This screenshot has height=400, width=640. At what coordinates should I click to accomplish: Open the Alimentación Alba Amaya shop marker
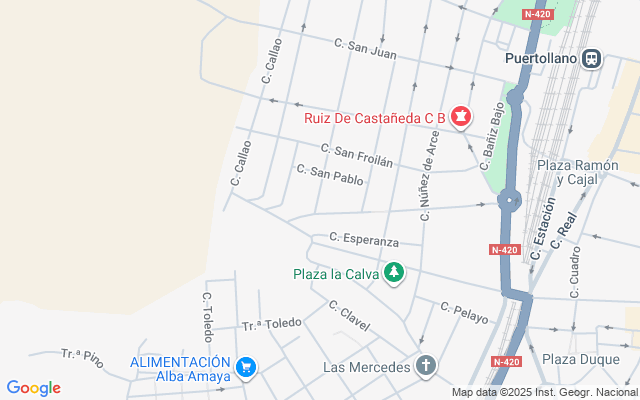pos(245,368)
